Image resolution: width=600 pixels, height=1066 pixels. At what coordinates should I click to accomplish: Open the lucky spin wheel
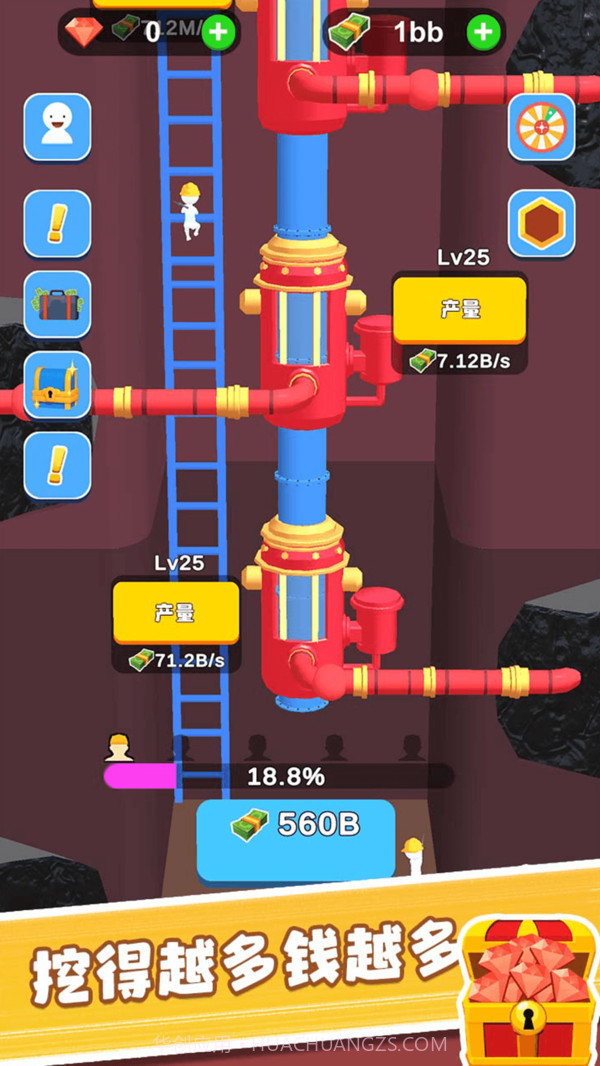coord(541,127)
